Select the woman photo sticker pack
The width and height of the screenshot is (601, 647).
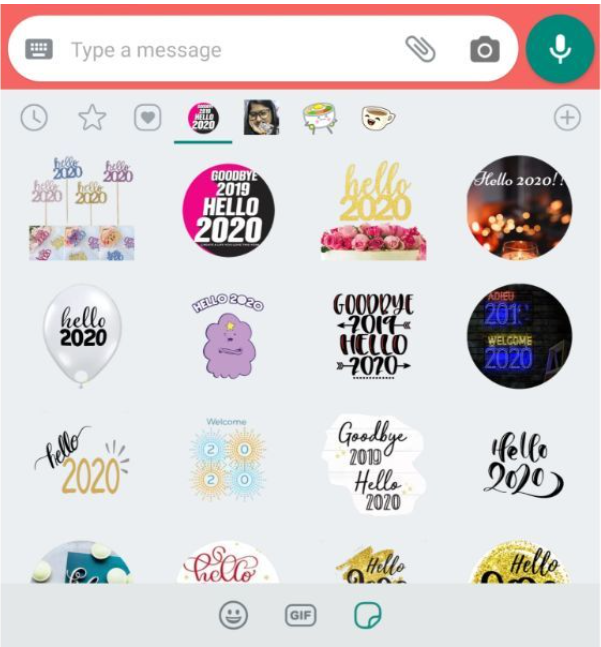[x=261, y=118]
